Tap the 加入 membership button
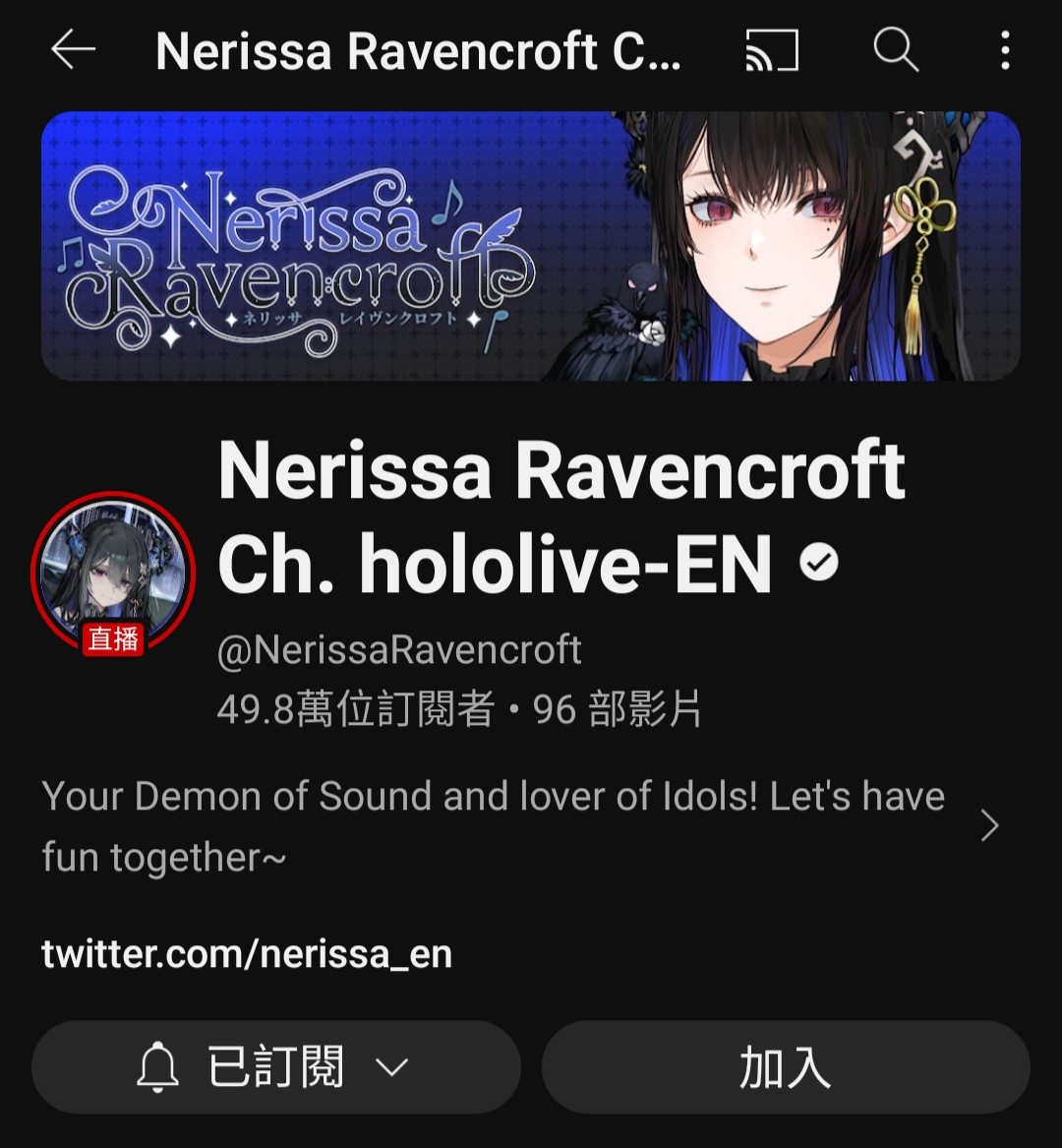The width and height of the screenshot is (1062, 1148). tap(785, 1067)
